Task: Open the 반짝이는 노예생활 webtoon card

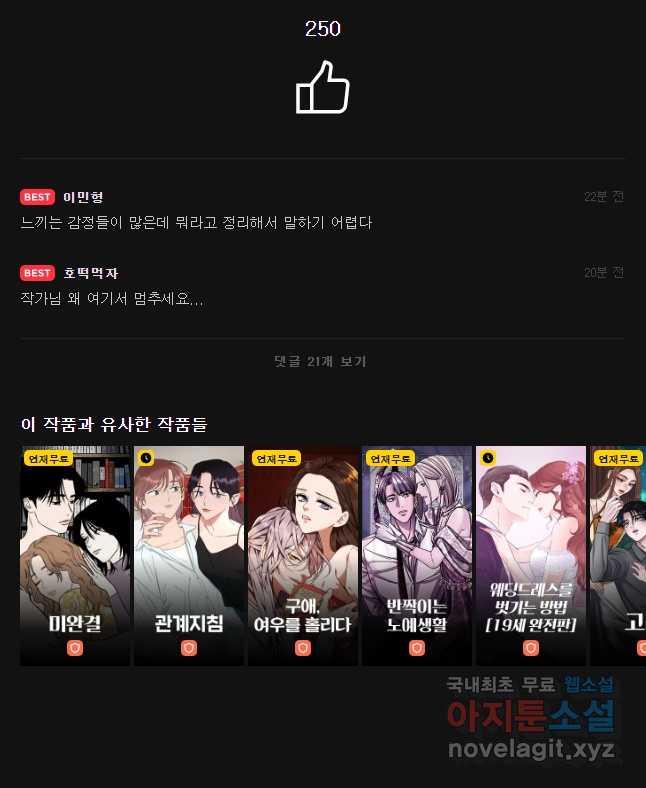Action: (417, 555)
